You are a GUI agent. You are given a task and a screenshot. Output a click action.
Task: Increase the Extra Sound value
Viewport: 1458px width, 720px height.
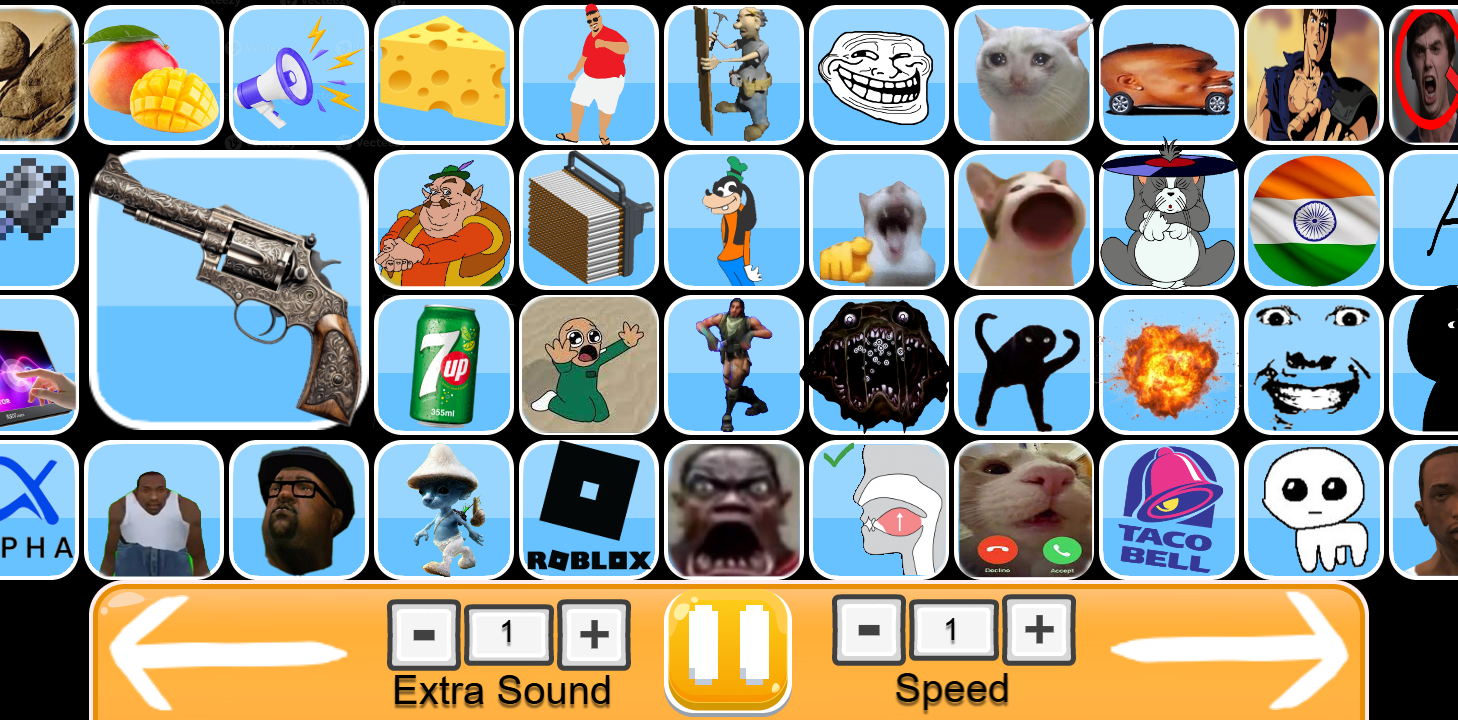(594, 635)
